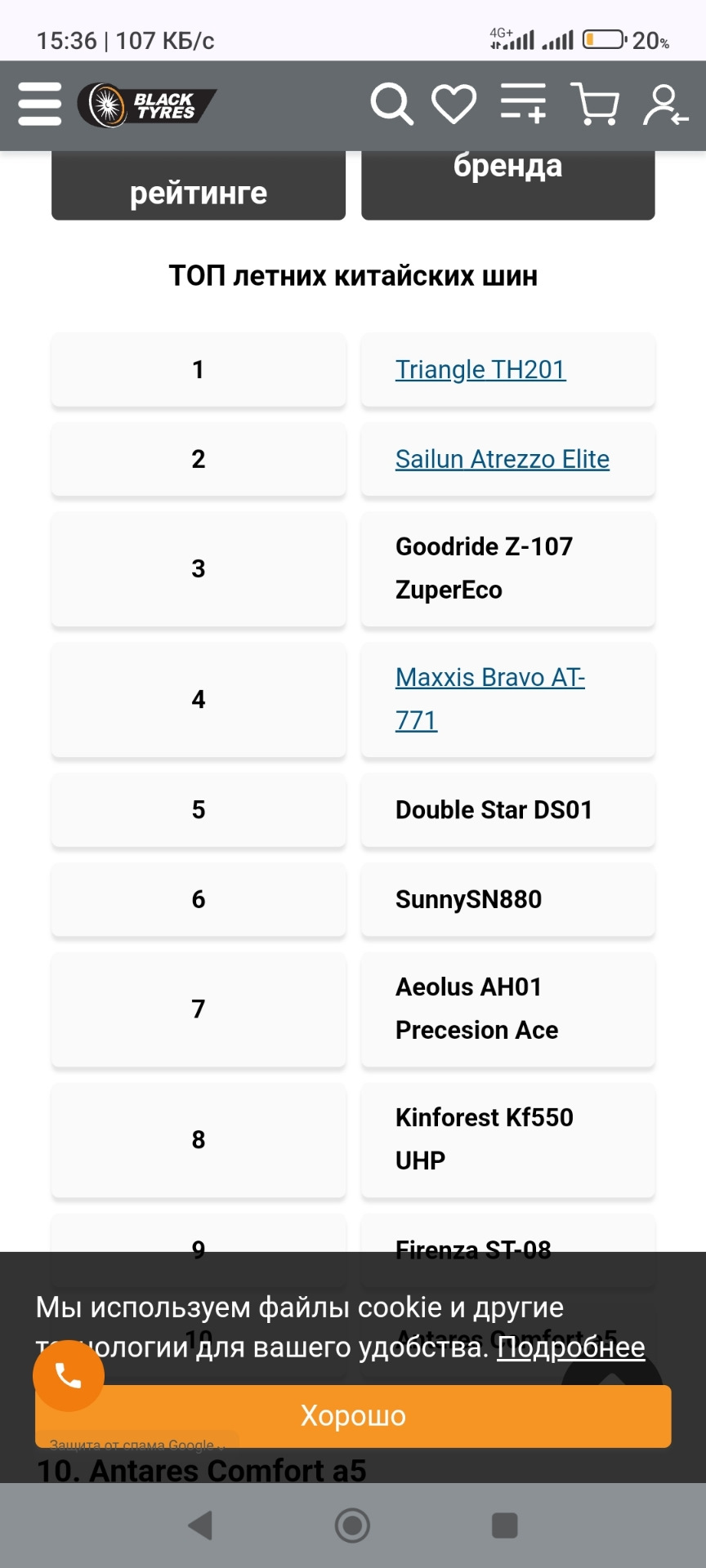Open the Maxxis Bravo AT-771 link

click(490, 699)
